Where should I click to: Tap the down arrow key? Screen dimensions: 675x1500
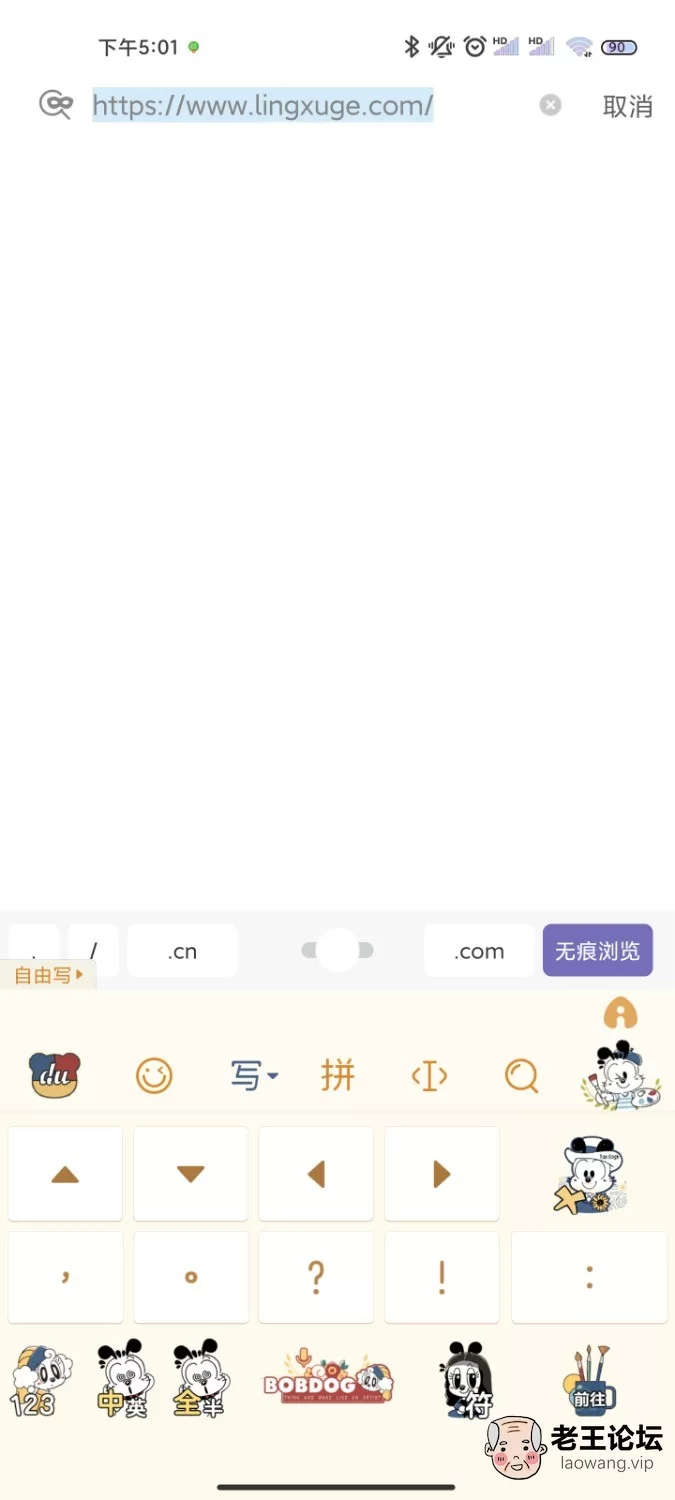(191, 1174)
